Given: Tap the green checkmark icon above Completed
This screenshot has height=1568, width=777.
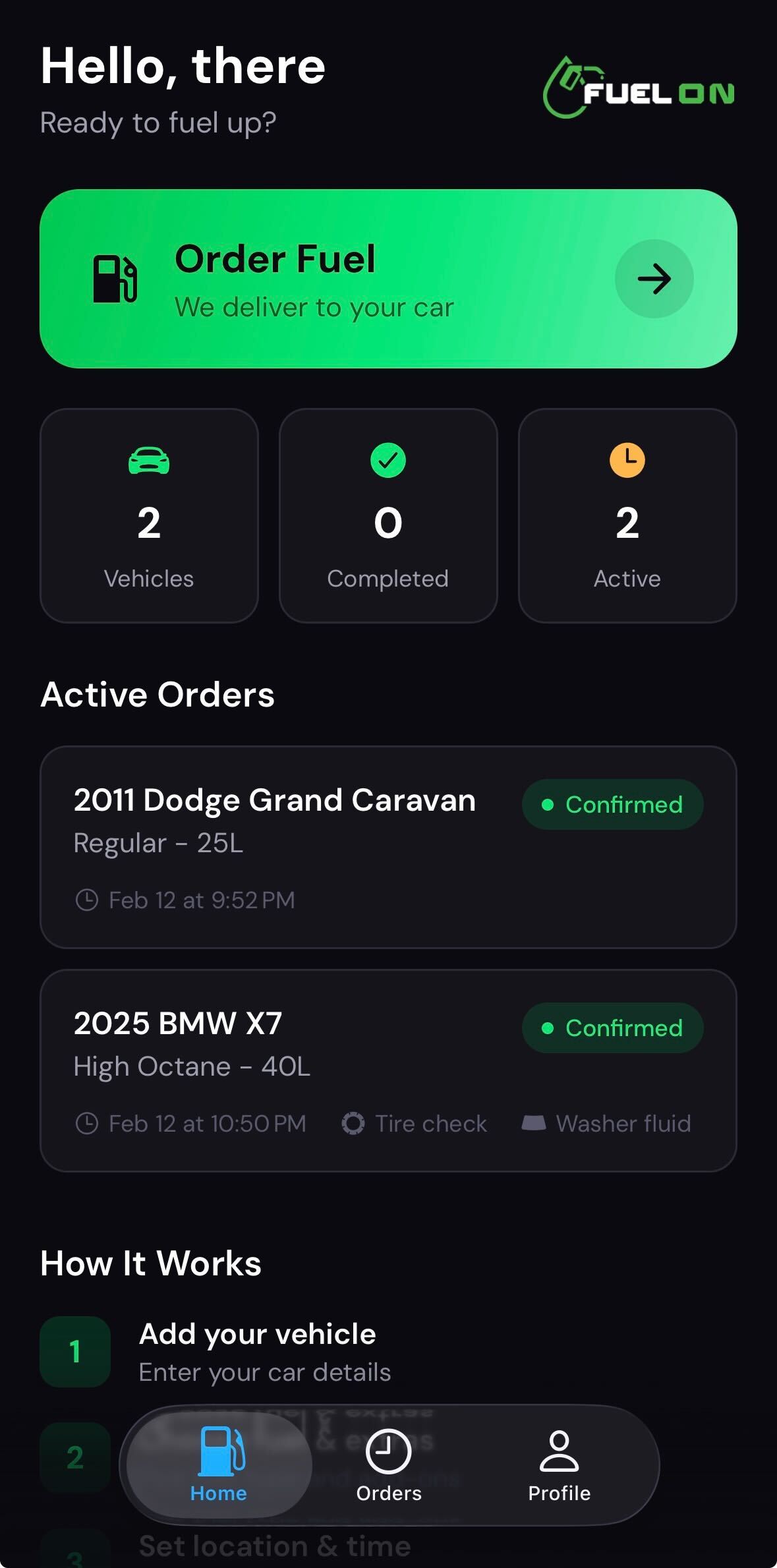Looking at the screenshot, I should 388,461.
